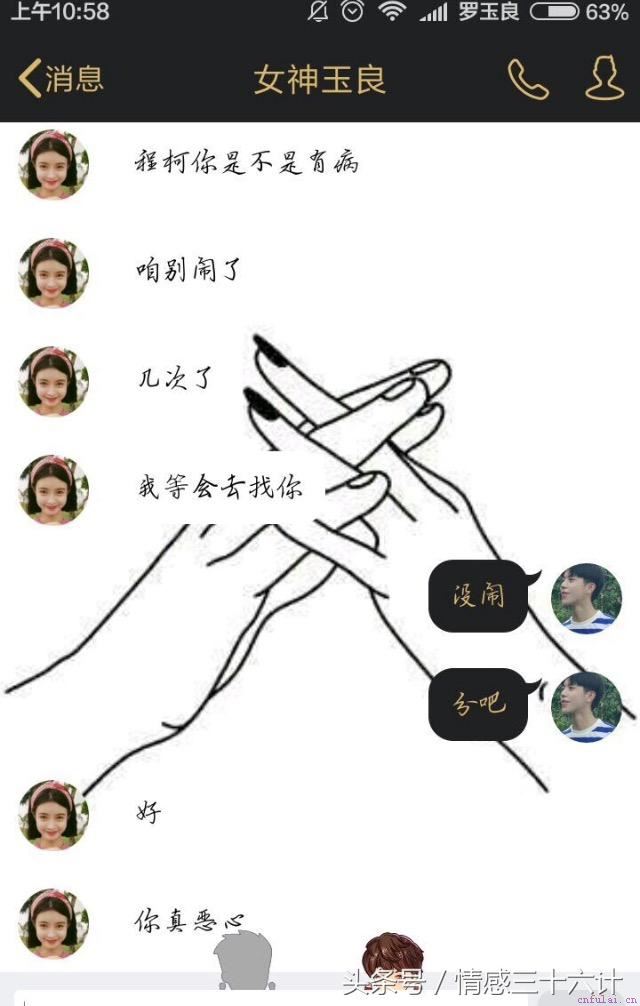Open sender's avatar beside 程柯你是不是有病
Viewport: 640px width, 1006px height.
(53, 164)
